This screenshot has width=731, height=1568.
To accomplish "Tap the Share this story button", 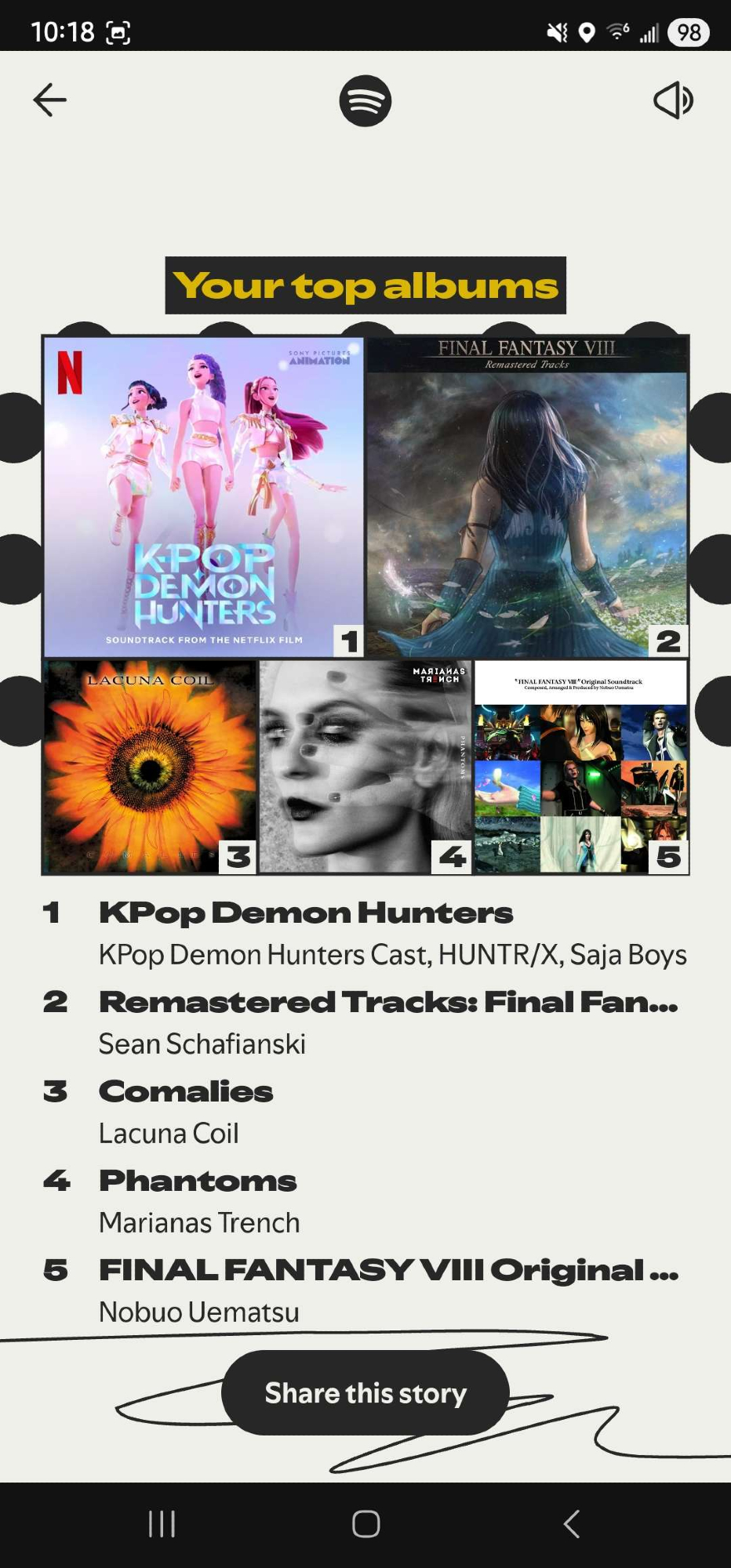I will pos(365,1393).
